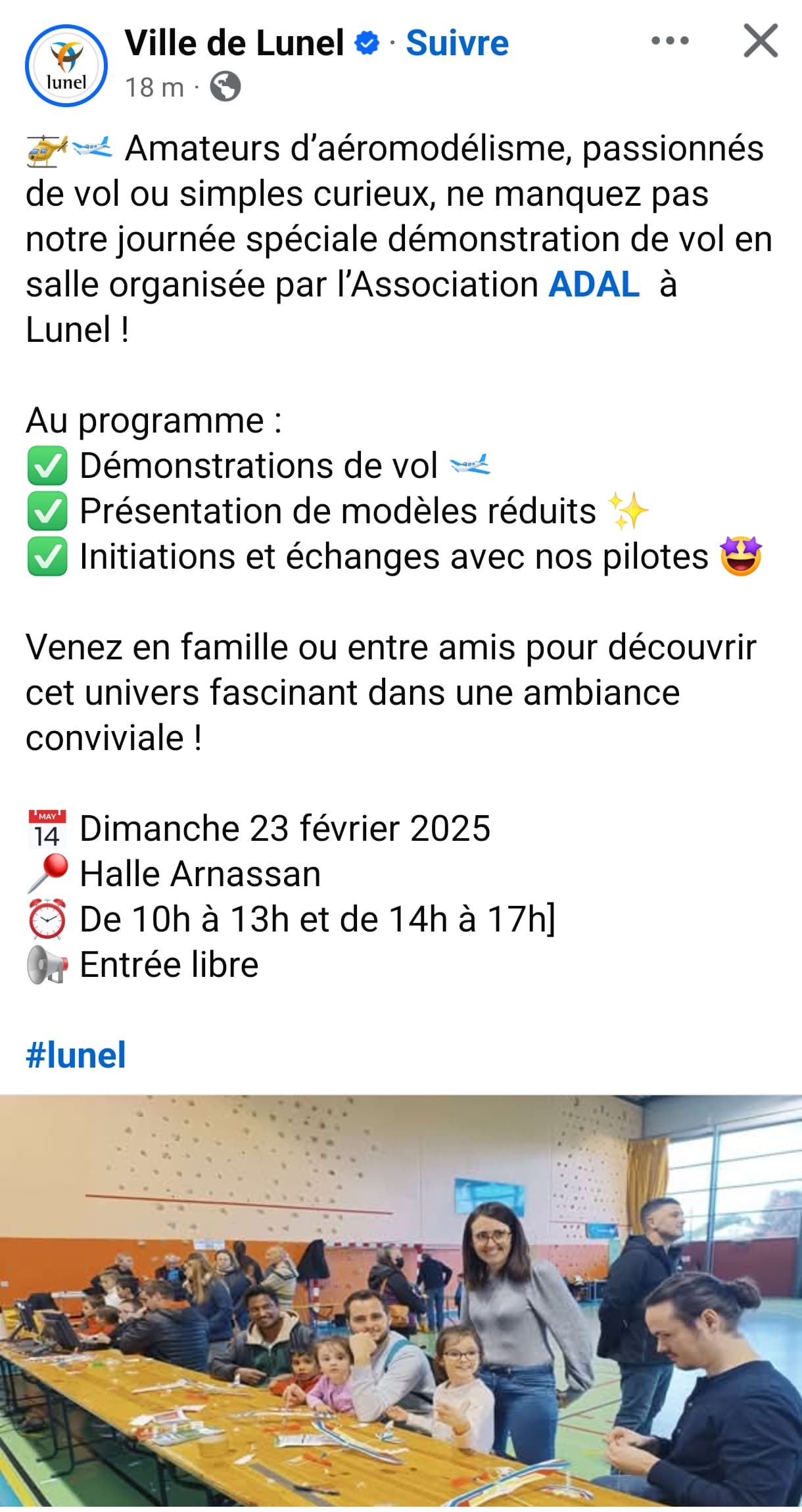The image size is (802, 1512).
Task: Open the #lunel hashtag
Action: (x=76, y=1055)
